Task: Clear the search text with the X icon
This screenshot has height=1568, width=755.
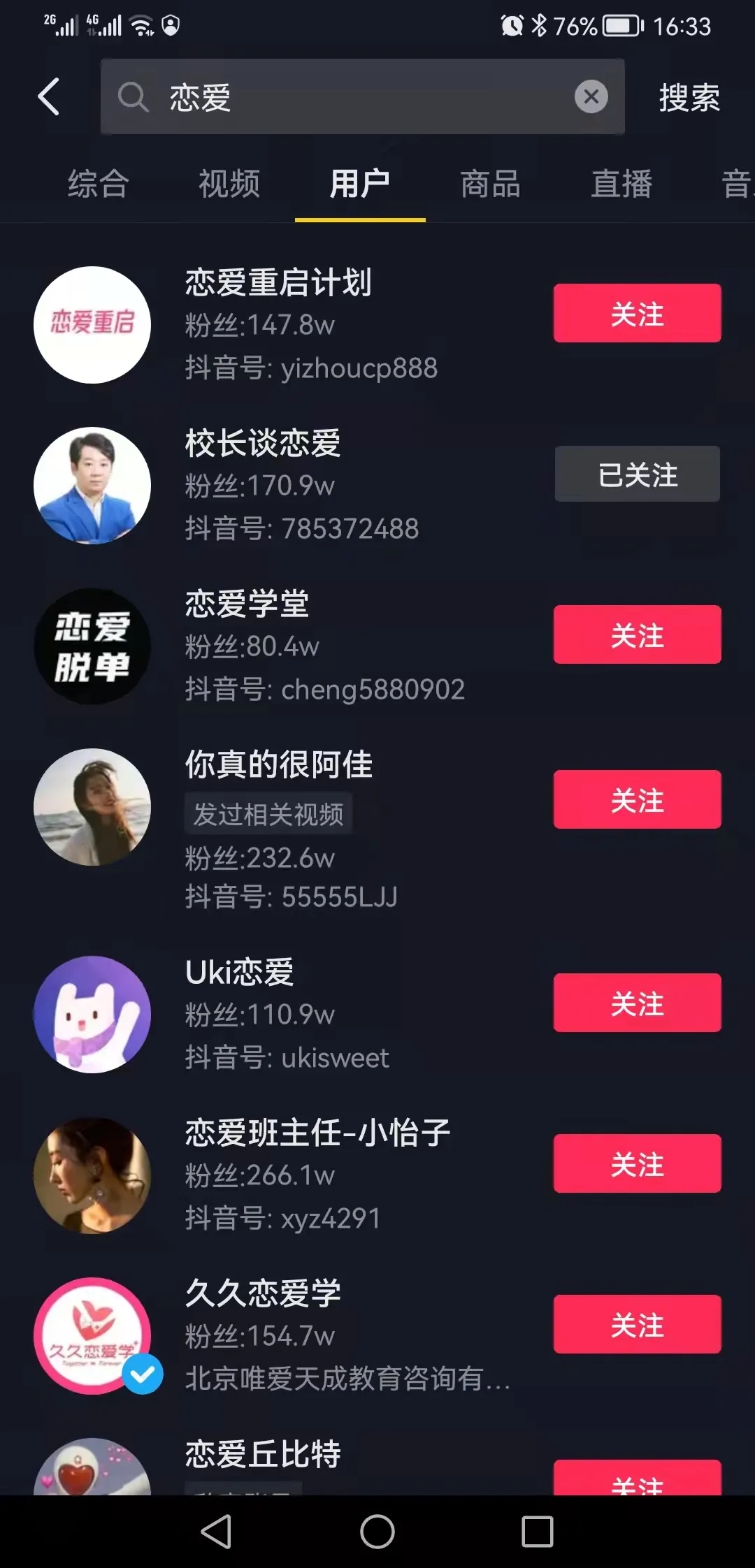Action: (591, 96)
